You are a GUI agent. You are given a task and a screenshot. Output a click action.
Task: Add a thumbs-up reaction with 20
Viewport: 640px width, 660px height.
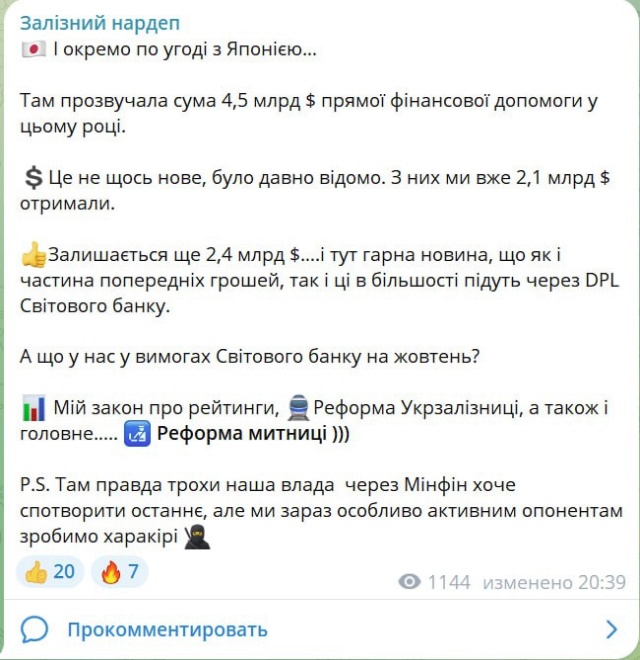50,573
